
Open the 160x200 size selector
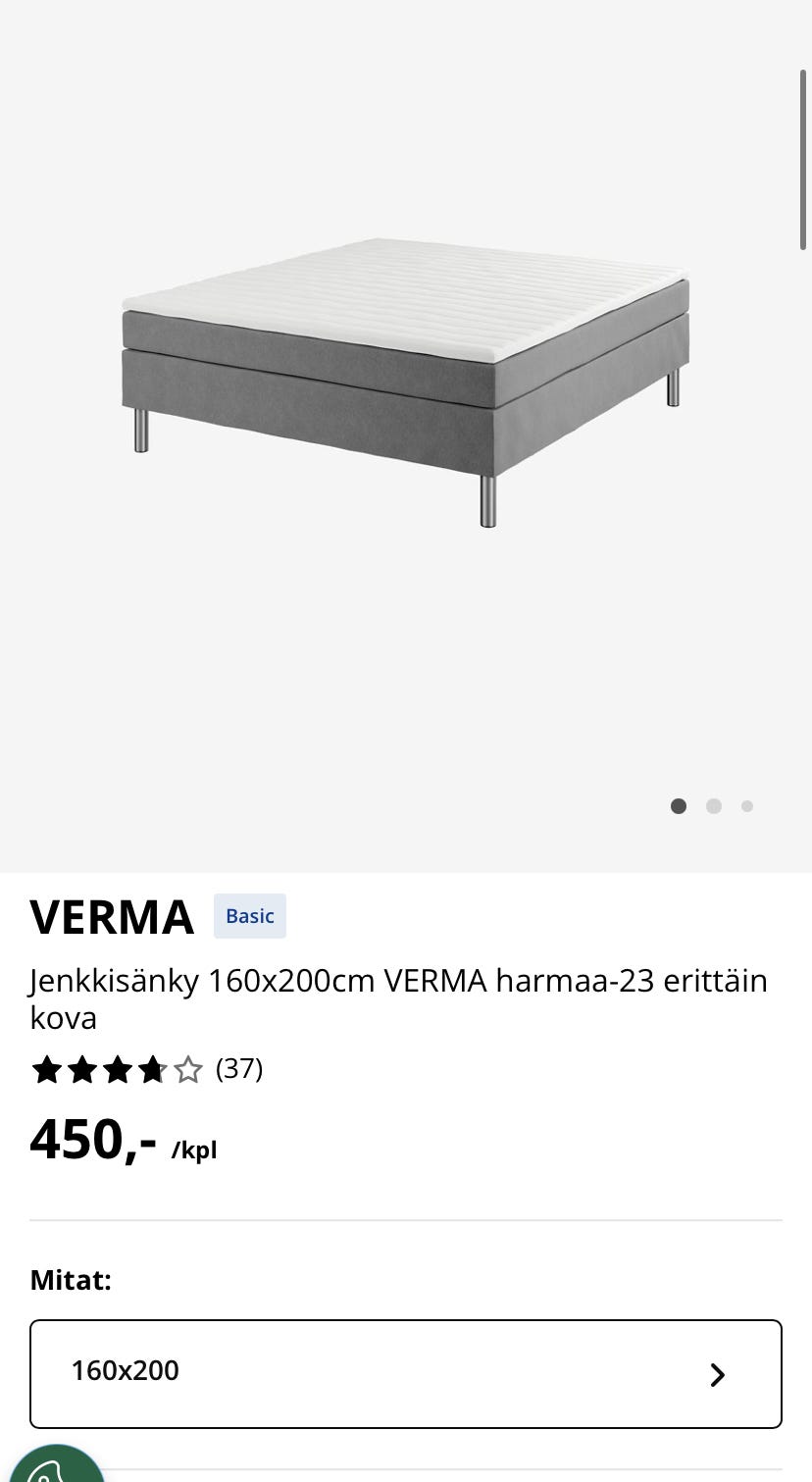click(405, 1373)
